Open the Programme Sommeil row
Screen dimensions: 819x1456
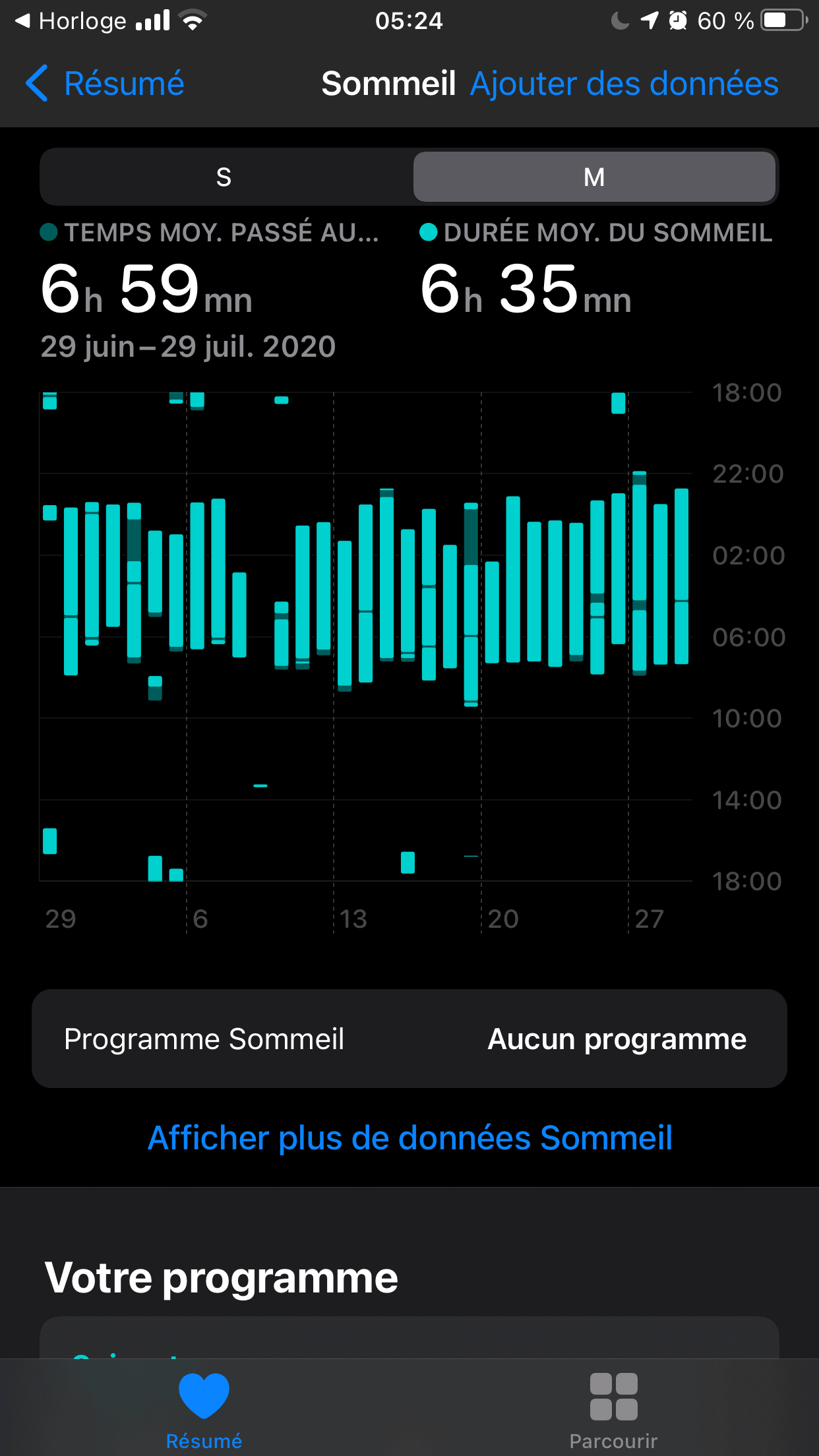409,1039
